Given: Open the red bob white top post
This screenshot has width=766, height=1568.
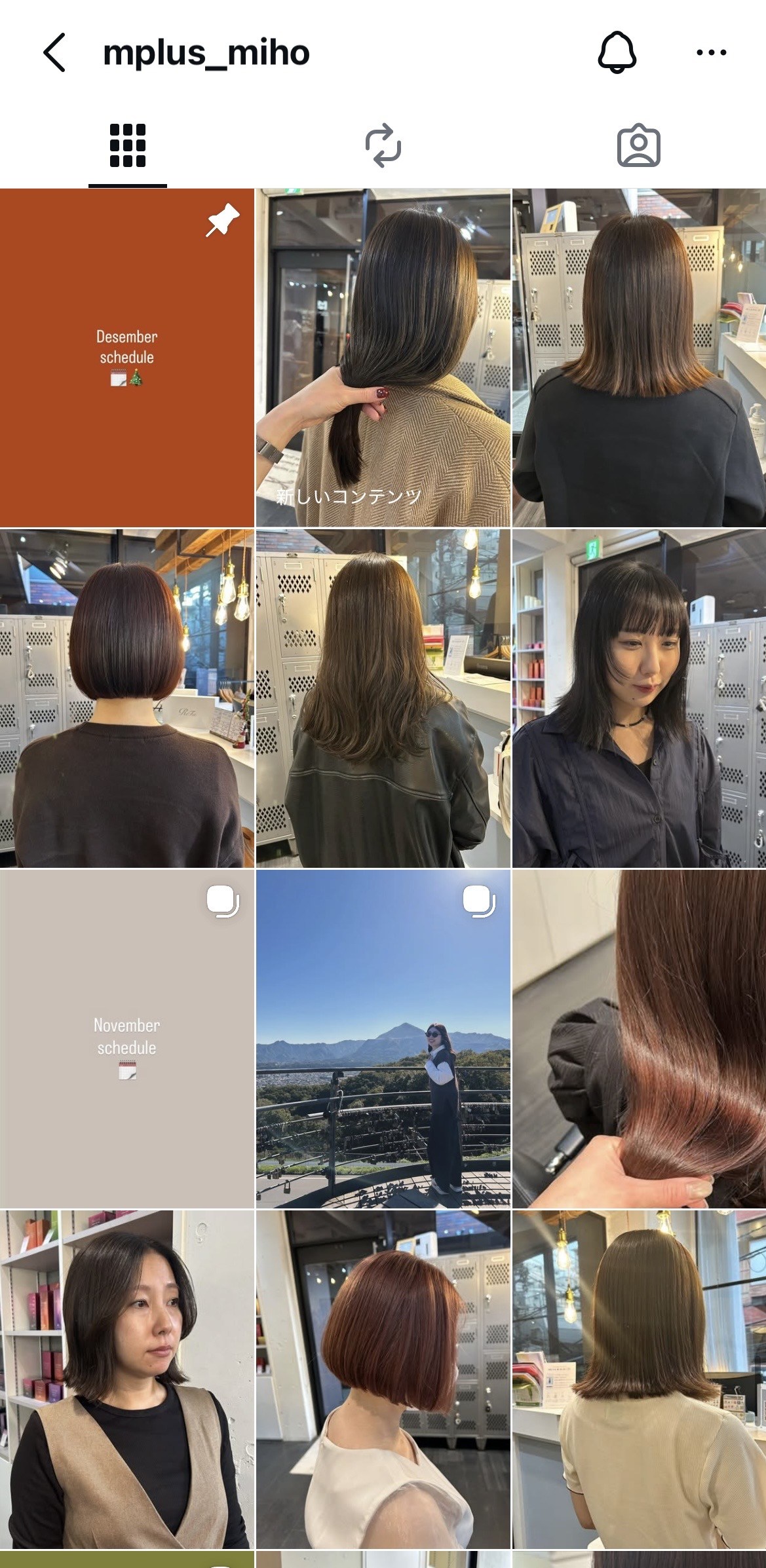Looking at the screenshot, I should (x=383, y=1379).
